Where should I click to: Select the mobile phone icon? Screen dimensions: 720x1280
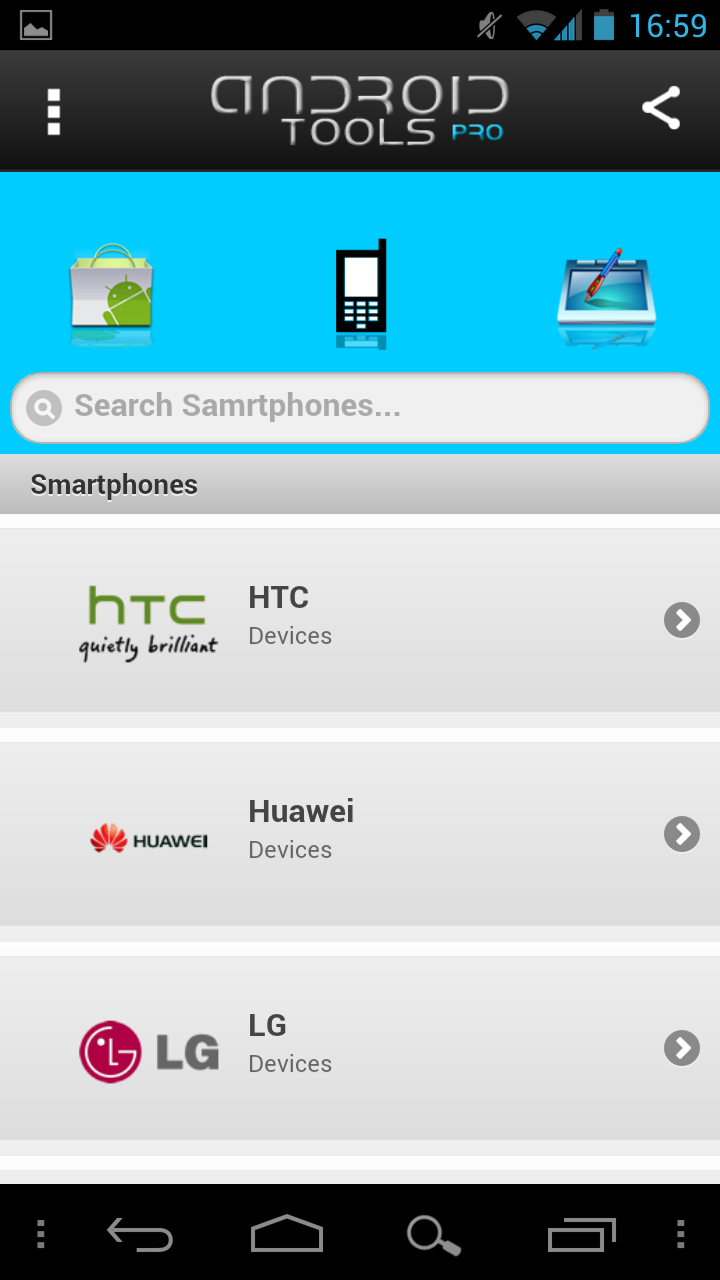360,294
